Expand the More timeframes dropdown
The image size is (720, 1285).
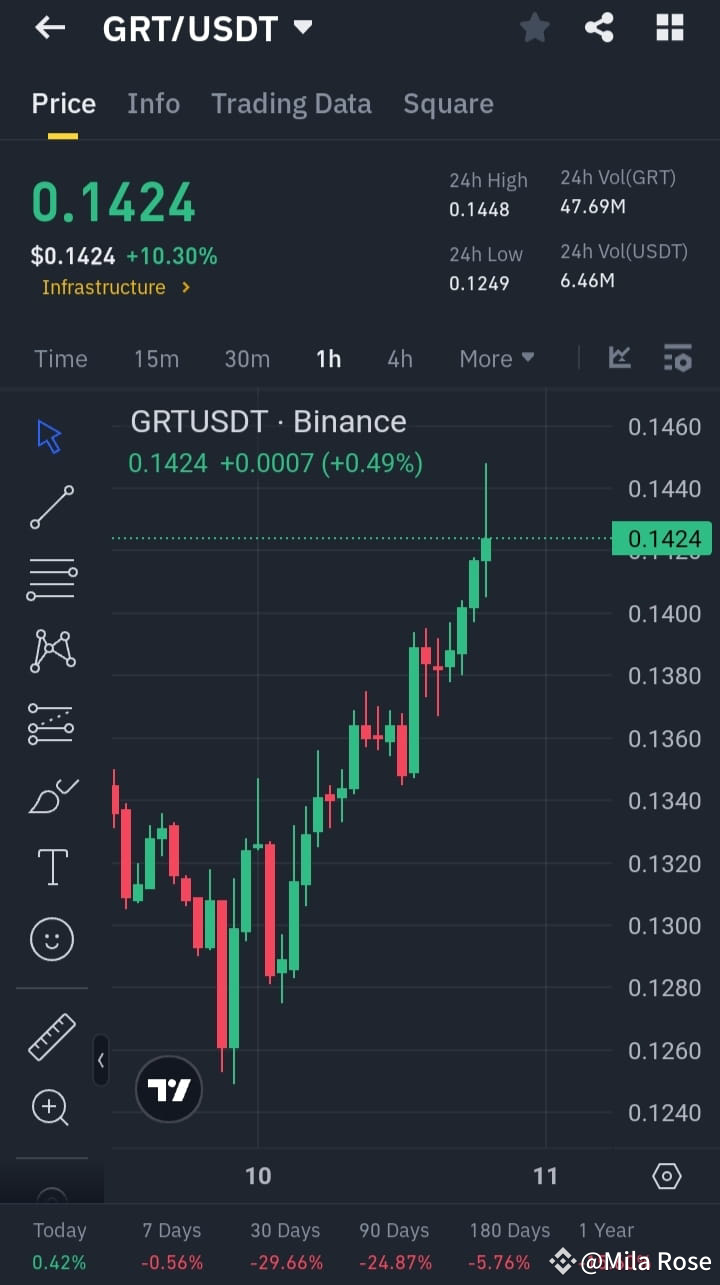point(496,358)
